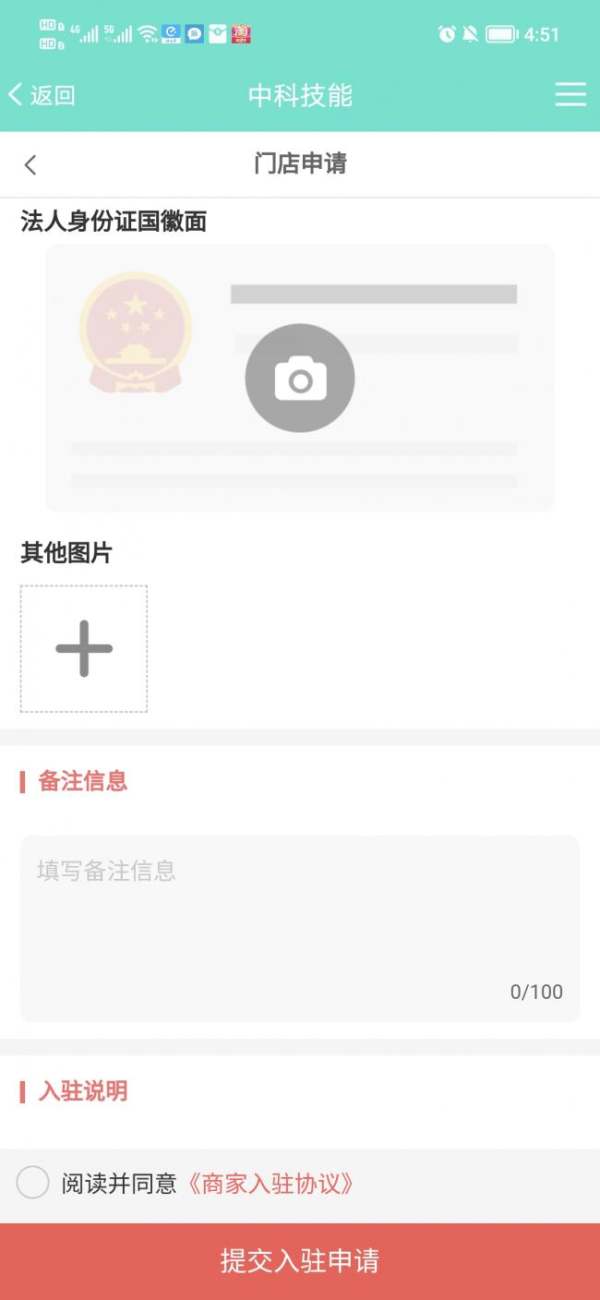Upload 法人身份证国徽面 photo
The height and width of the screenshot is (1300, 600).
point(300,378)
